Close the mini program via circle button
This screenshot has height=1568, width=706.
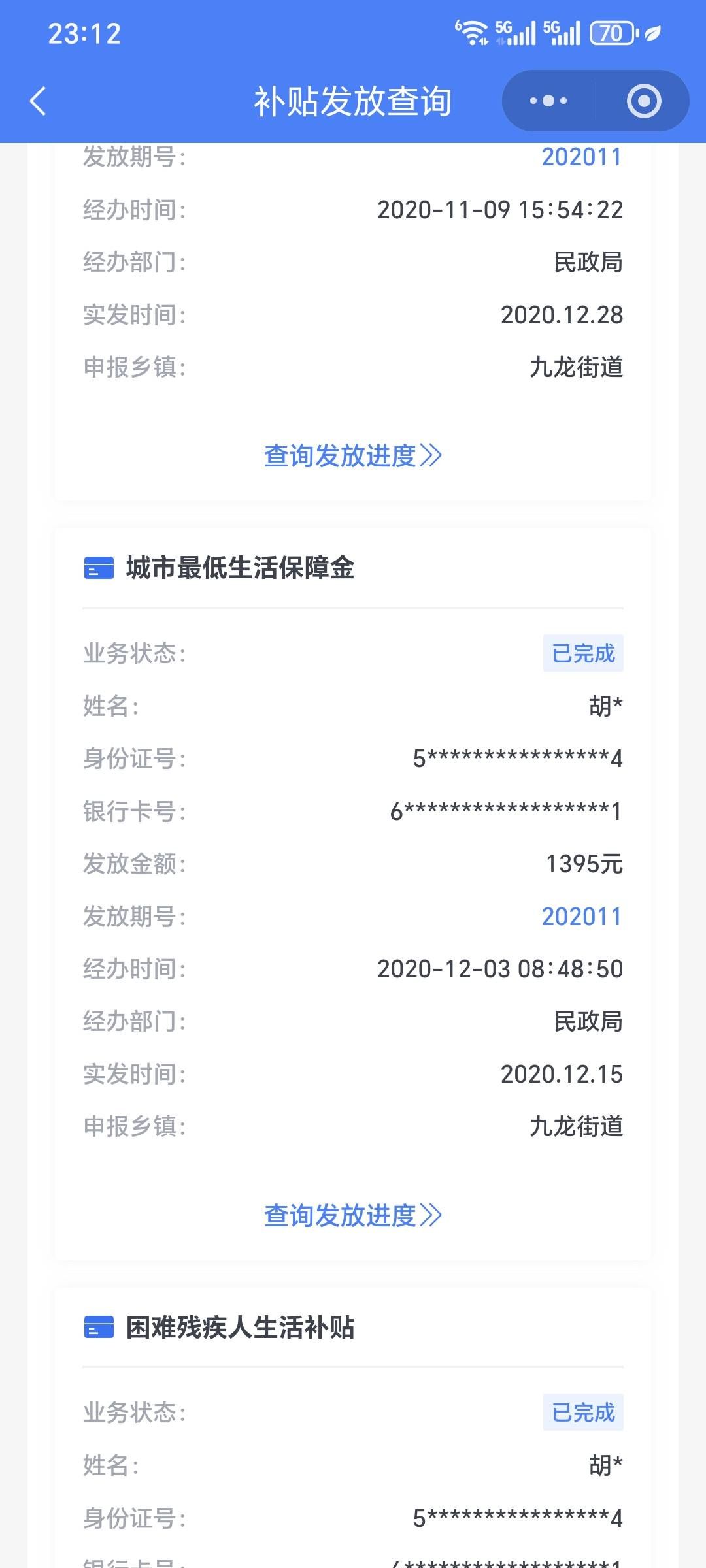(644, 101)
